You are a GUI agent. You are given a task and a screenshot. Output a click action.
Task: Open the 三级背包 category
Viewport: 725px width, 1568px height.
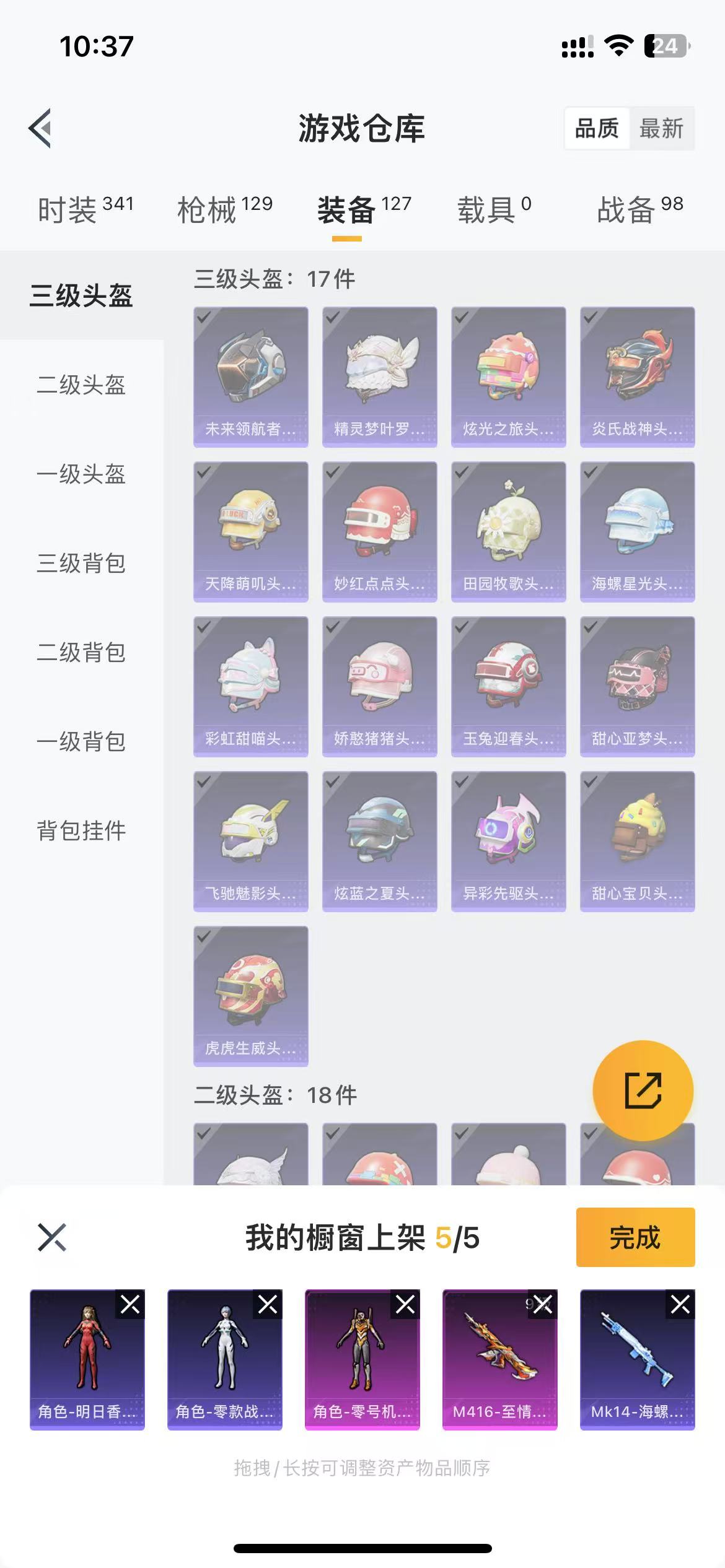(81, 564)
